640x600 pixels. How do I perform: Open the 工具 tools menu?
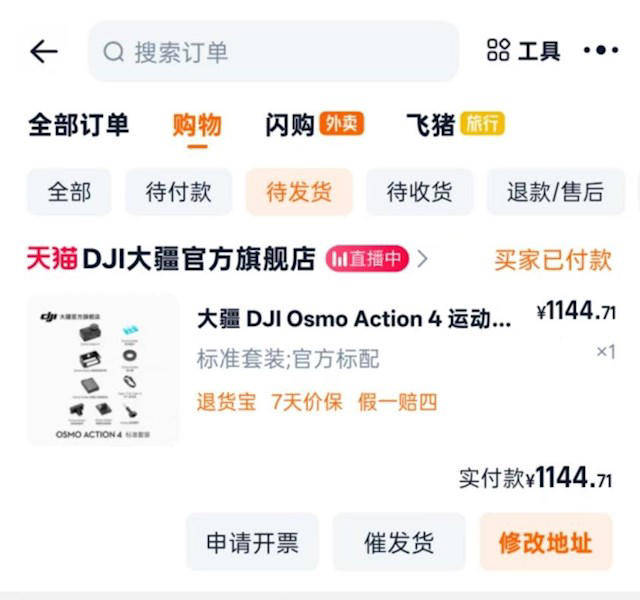coord(523,51)
